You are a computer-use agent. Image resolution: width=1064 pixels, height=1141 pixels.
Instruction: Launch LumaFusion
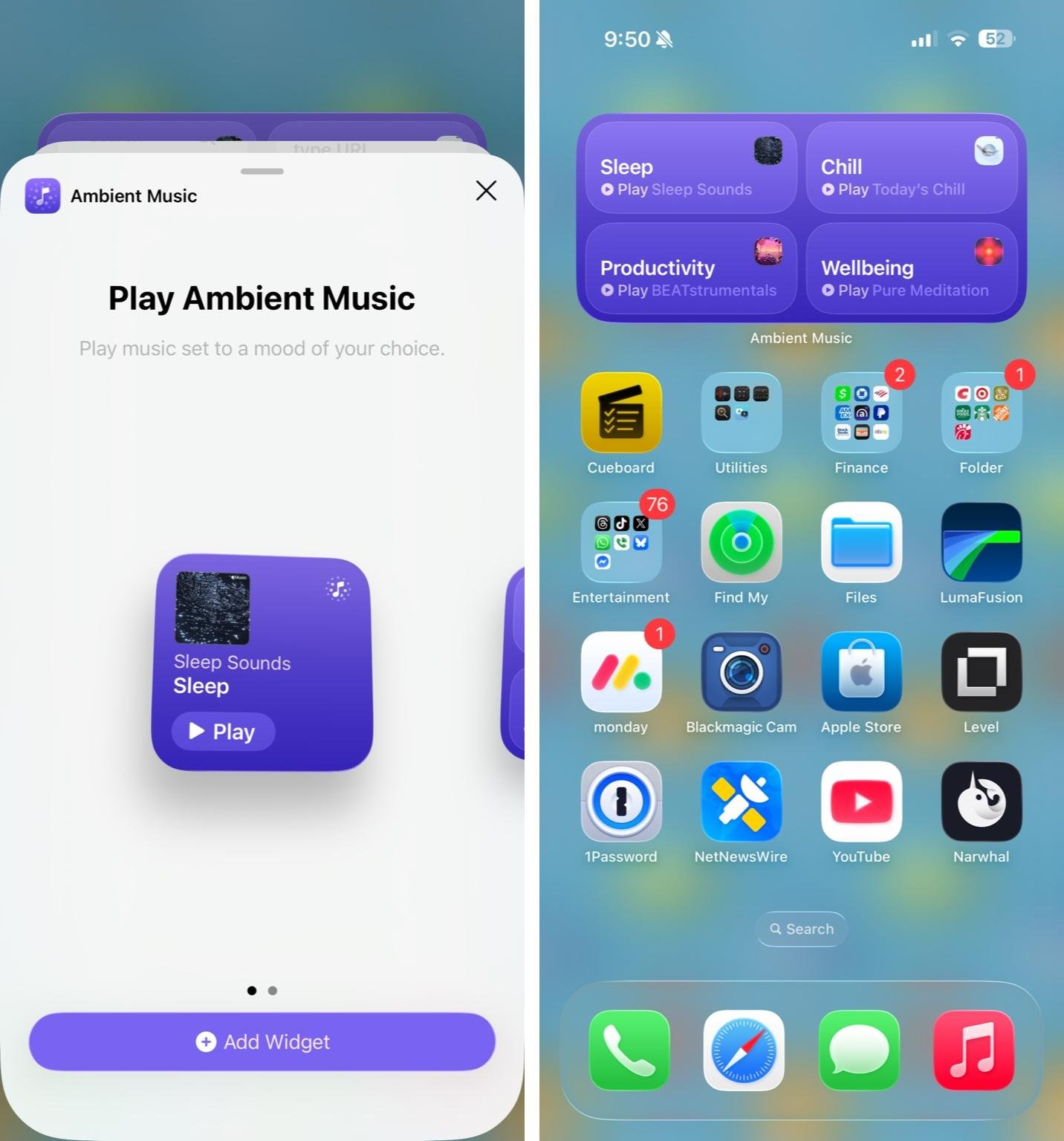click(x=981, y=542)
